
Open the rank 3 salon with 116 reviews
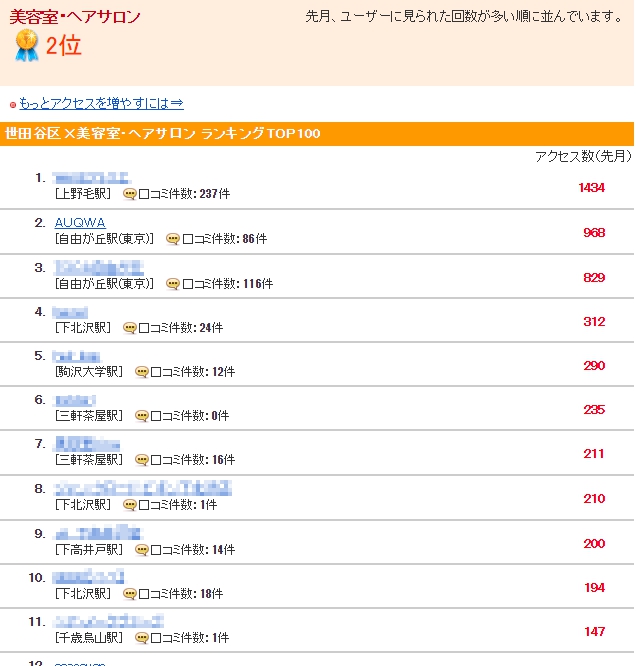click(x=99, y=267)
